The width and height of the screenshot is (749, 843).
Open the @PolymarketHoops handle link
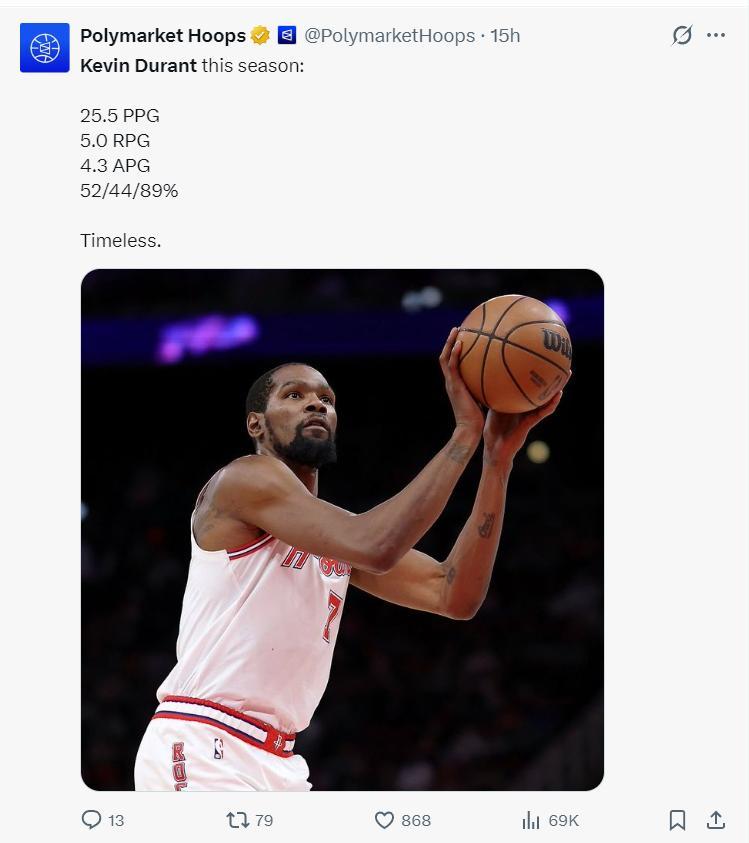tap(389, 36)
